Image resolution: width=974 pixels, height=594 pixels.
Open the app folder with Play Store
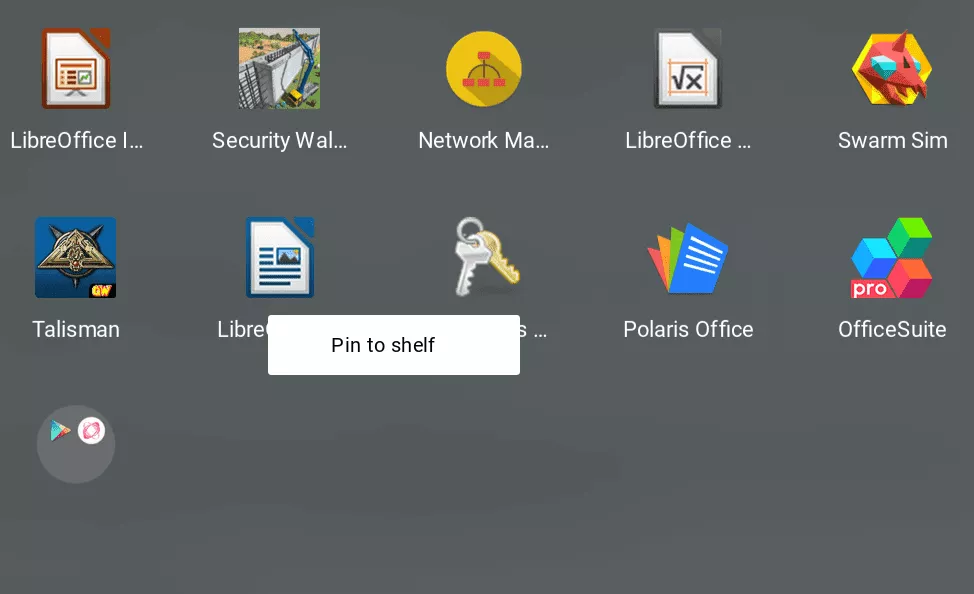click(76, 443)
